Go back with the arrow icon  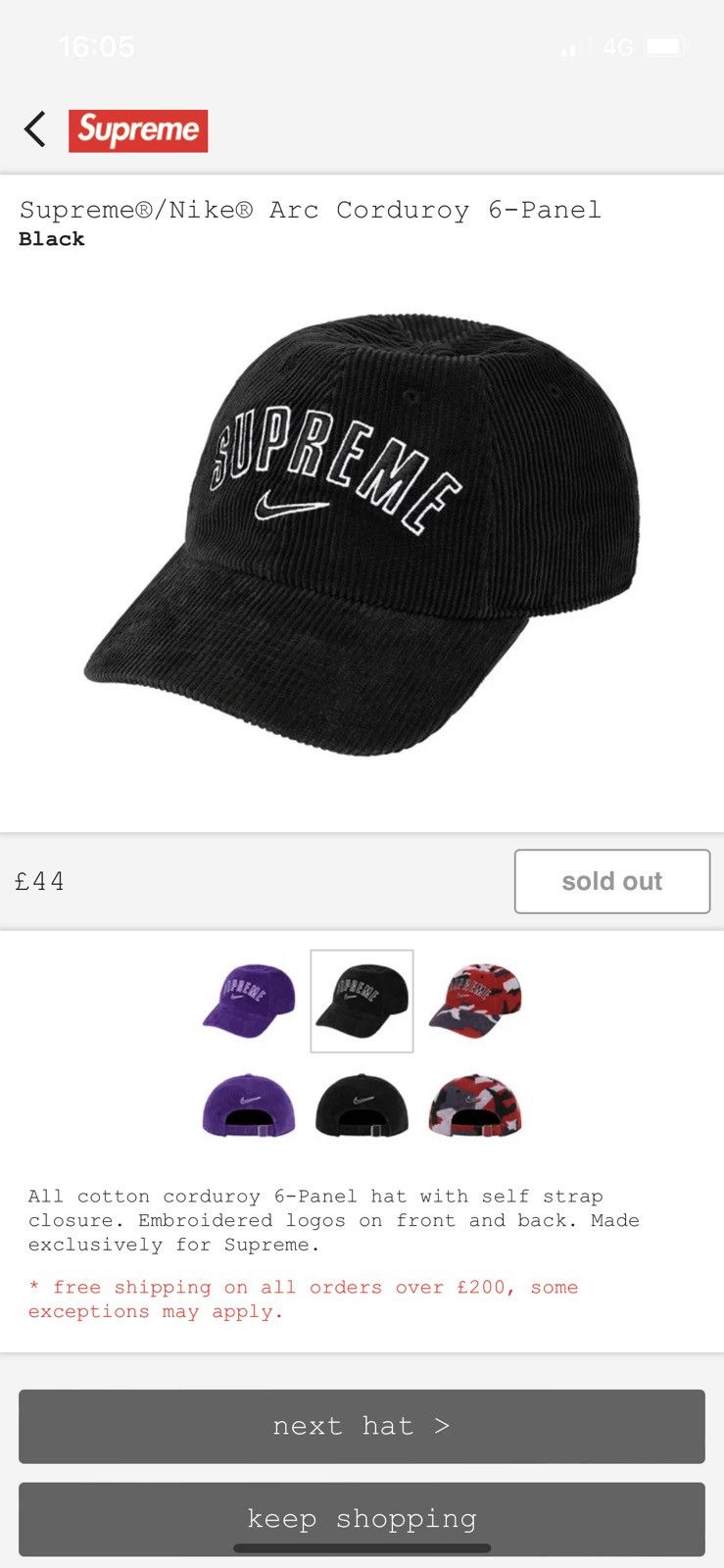(x=35, y=129)
